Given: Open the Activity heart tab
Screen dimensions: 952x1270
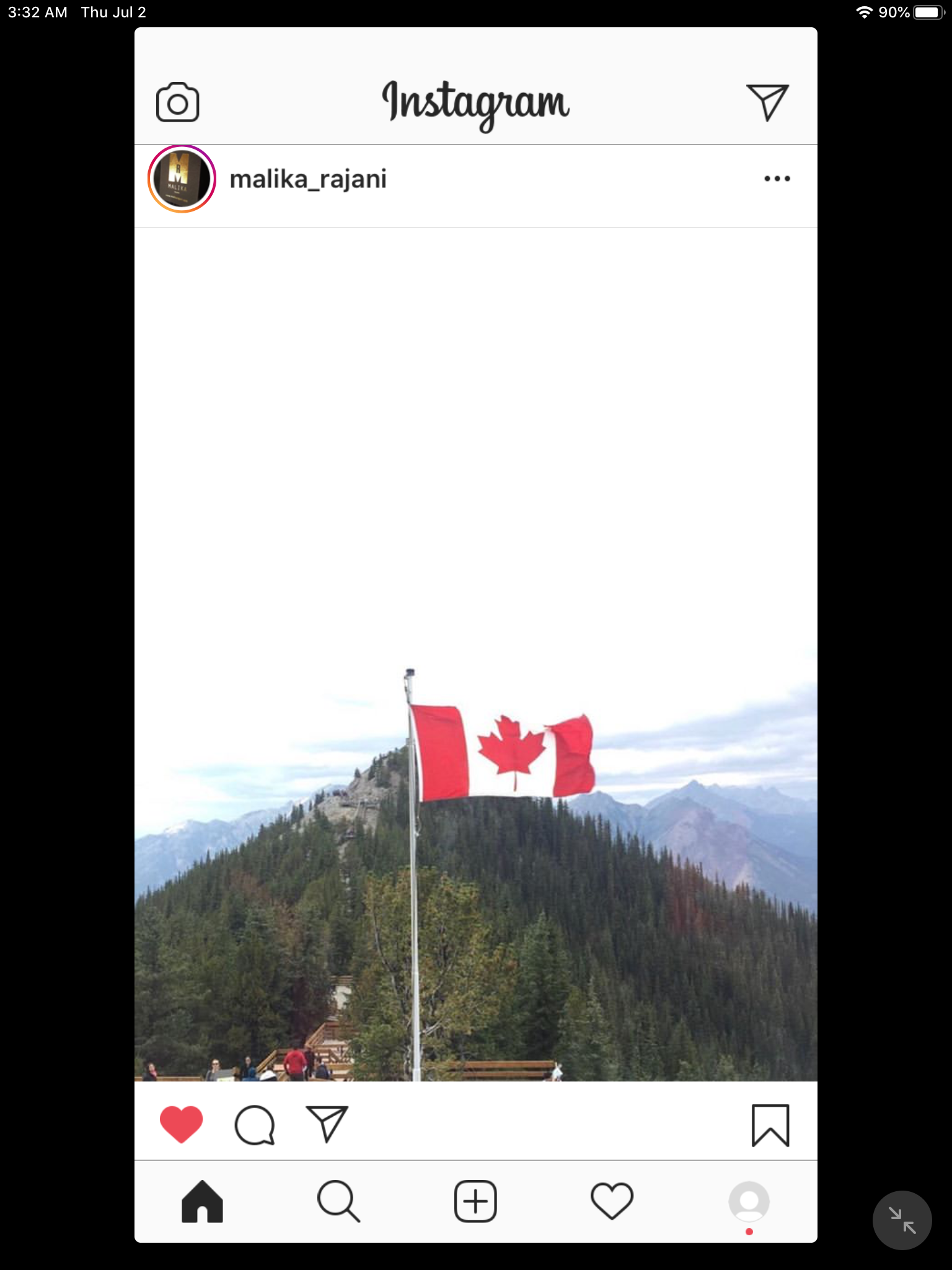Looking at the screenshot, I should [x=612, y=1201].
